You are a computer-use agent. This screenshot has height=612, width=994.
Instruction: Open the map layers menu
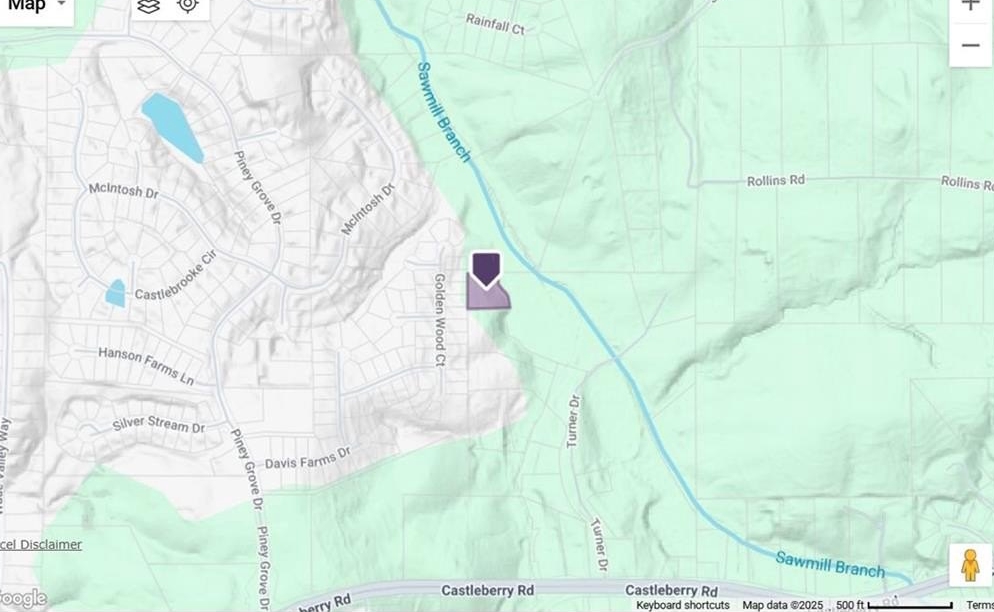point(148,6)
